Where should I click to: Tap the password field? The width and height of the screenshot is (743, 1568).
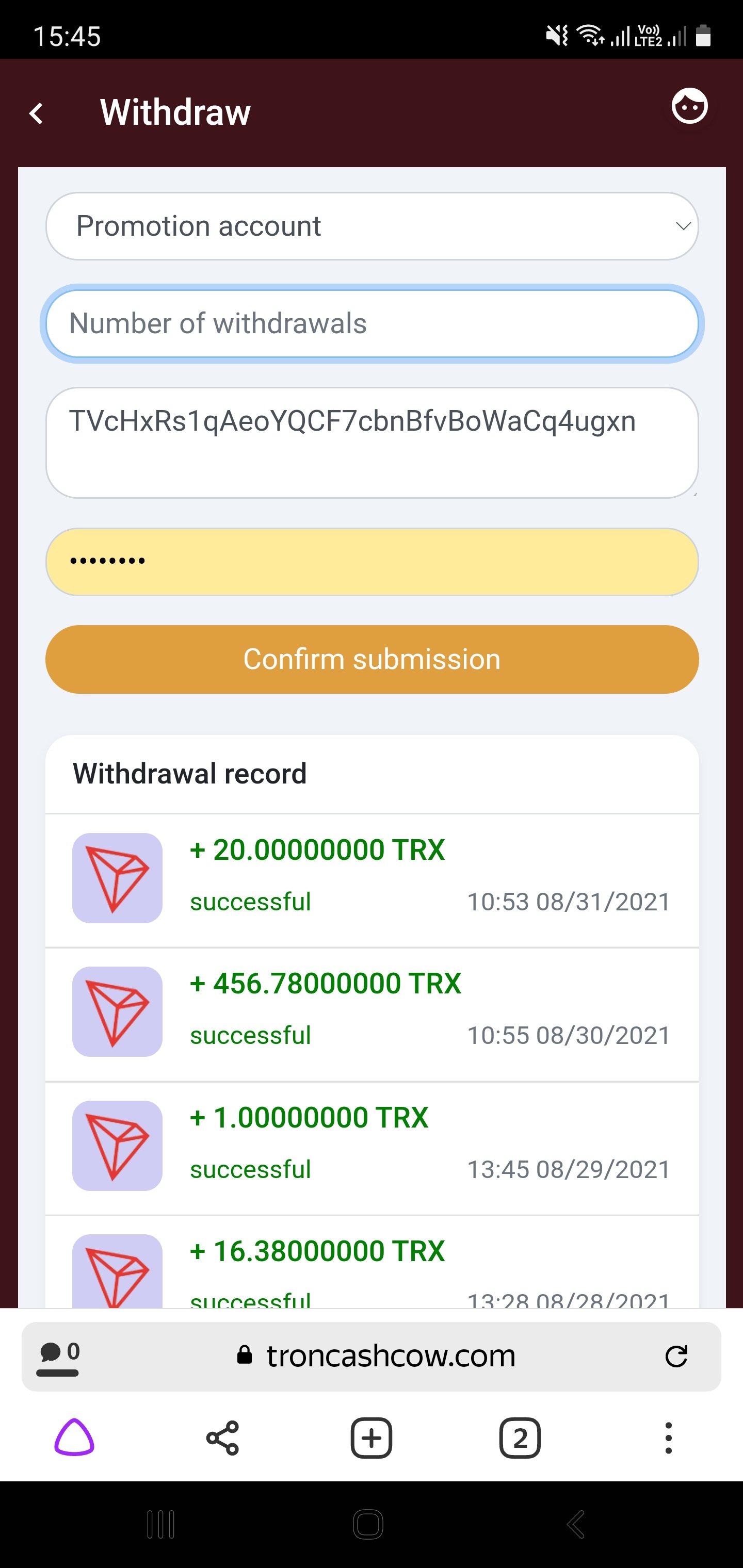click(372, 561)
